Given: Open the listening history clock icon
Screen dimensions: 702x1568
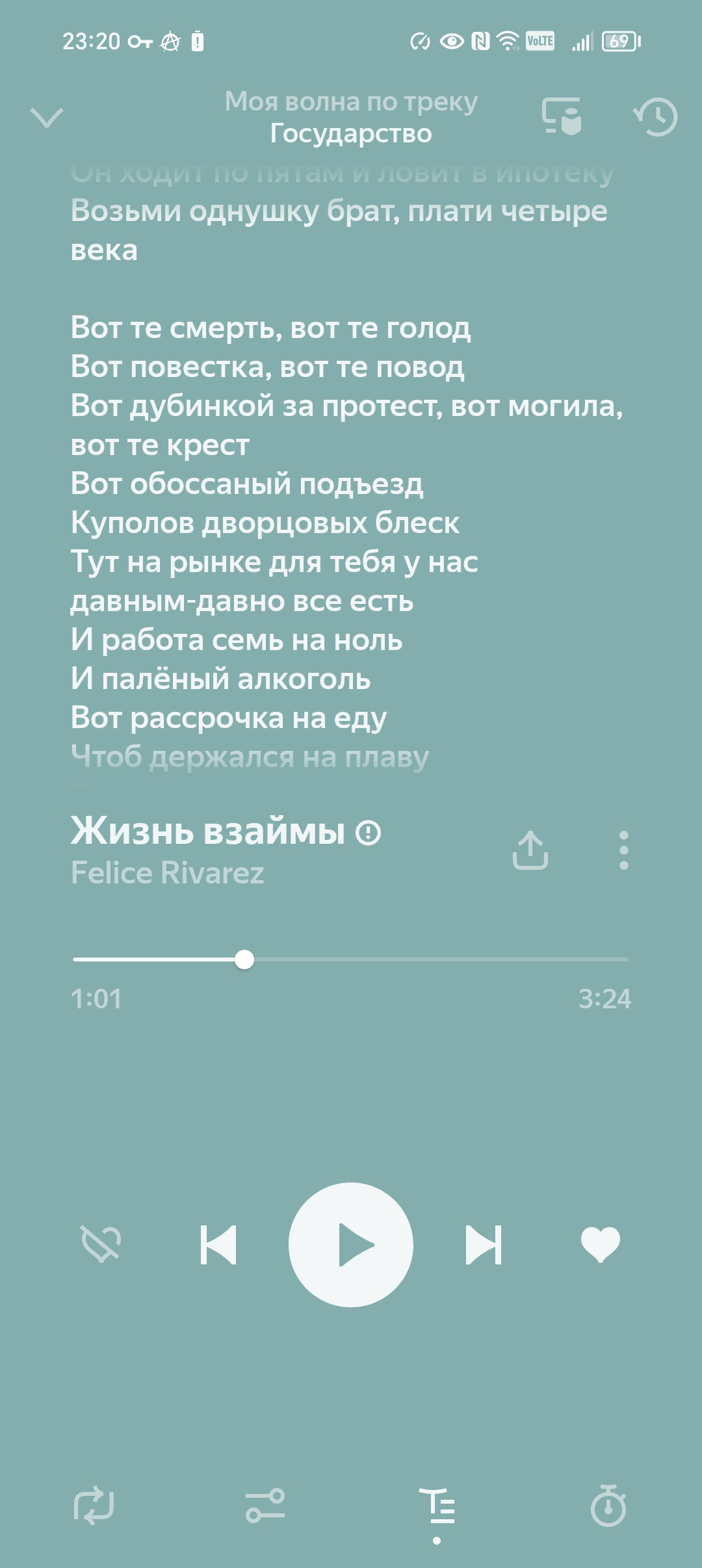Looking at the screenshot, I should 656,117.
